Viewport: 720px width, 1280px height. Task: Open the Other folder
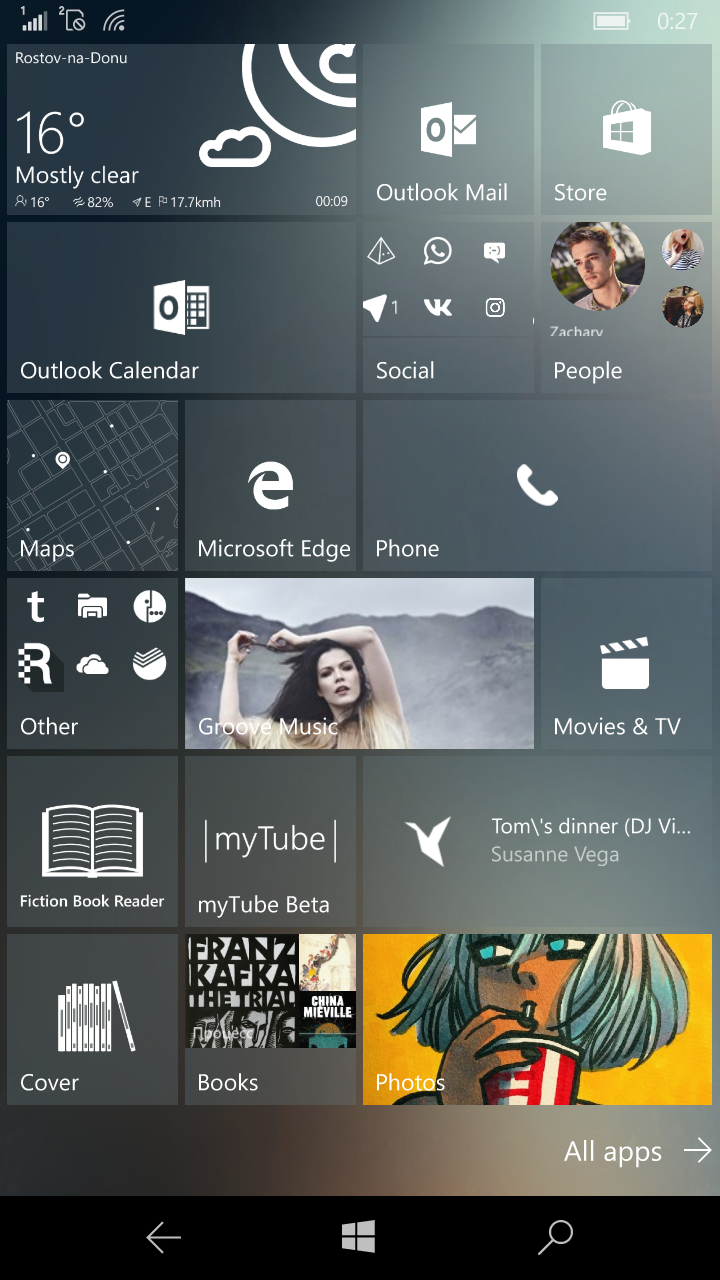(x=92, y=663)
